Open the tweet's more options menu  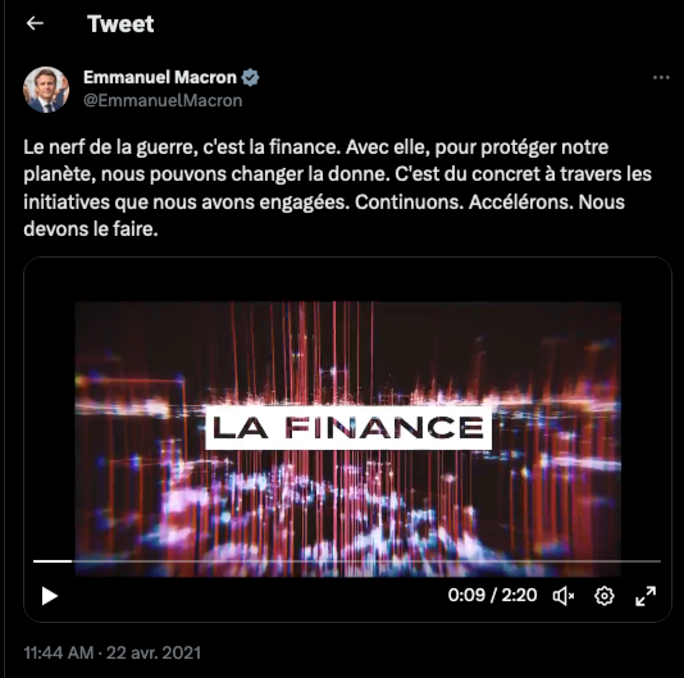(x=660, y=78)
